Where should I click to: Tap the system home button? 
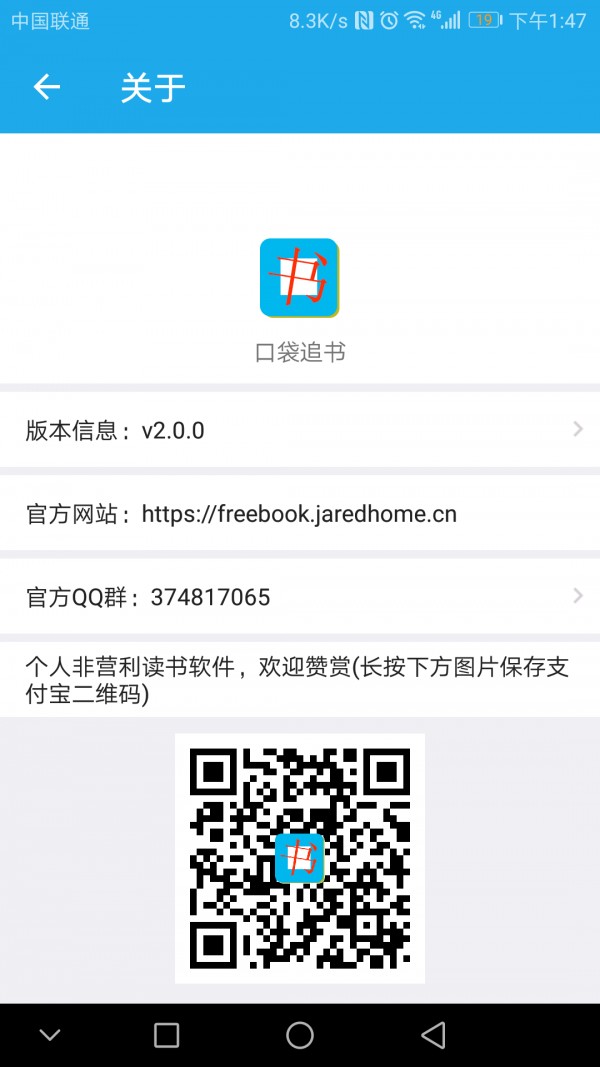click(x=300, y=1035)
